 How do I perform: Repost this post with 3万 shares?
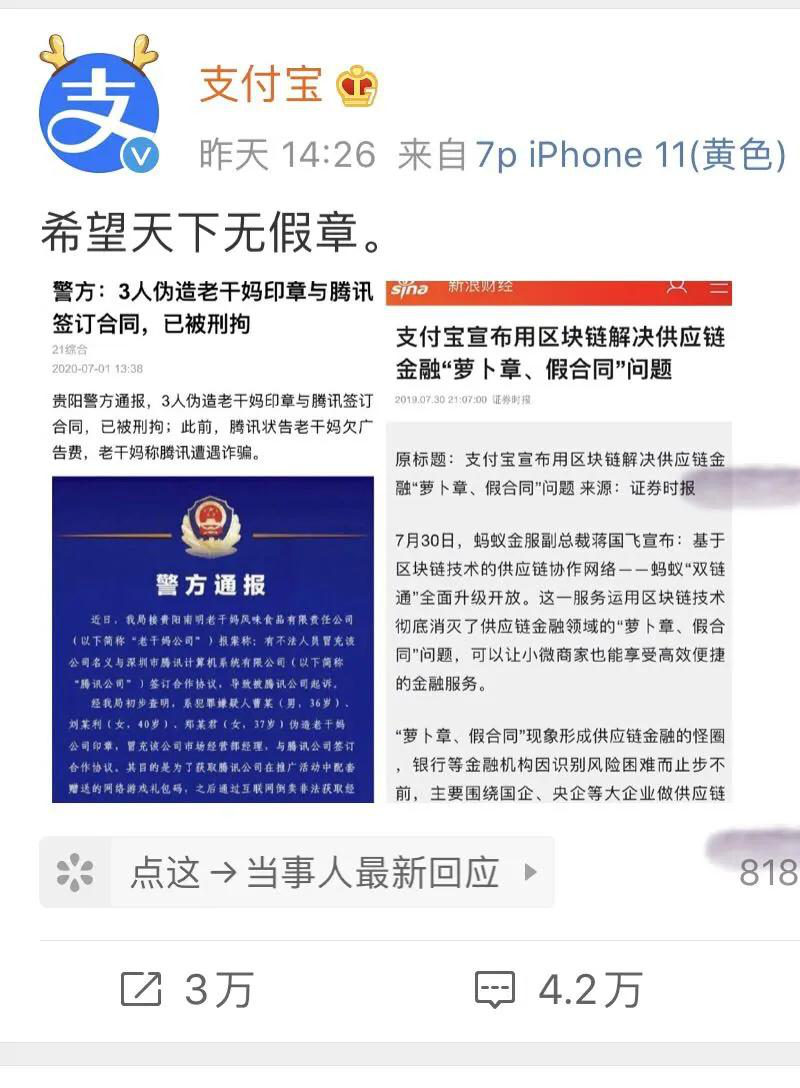pos(186,990)
